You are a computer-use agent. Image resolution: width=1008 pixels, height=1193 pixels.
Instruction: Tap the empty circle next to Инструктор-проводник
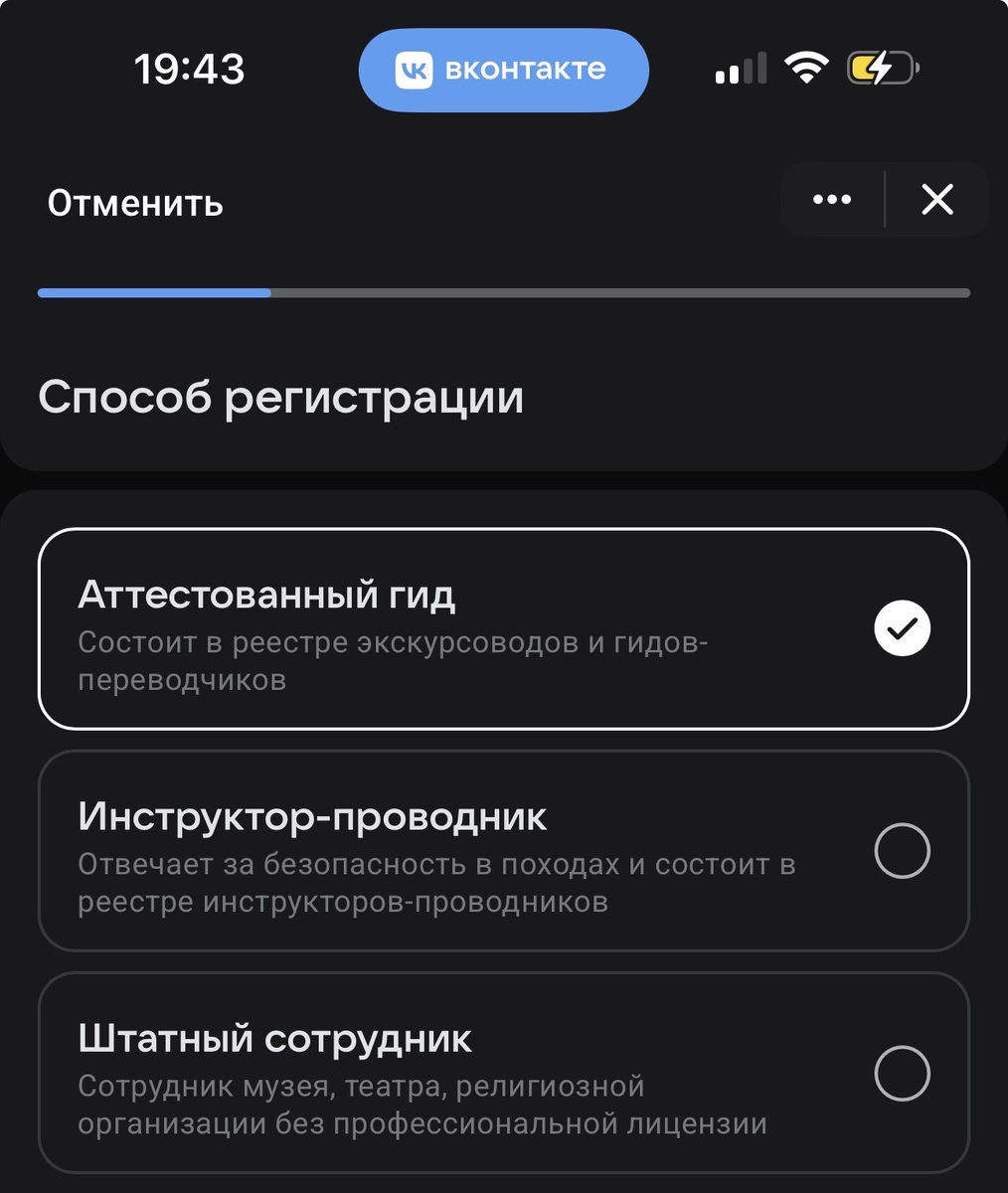tap(902, 851)
